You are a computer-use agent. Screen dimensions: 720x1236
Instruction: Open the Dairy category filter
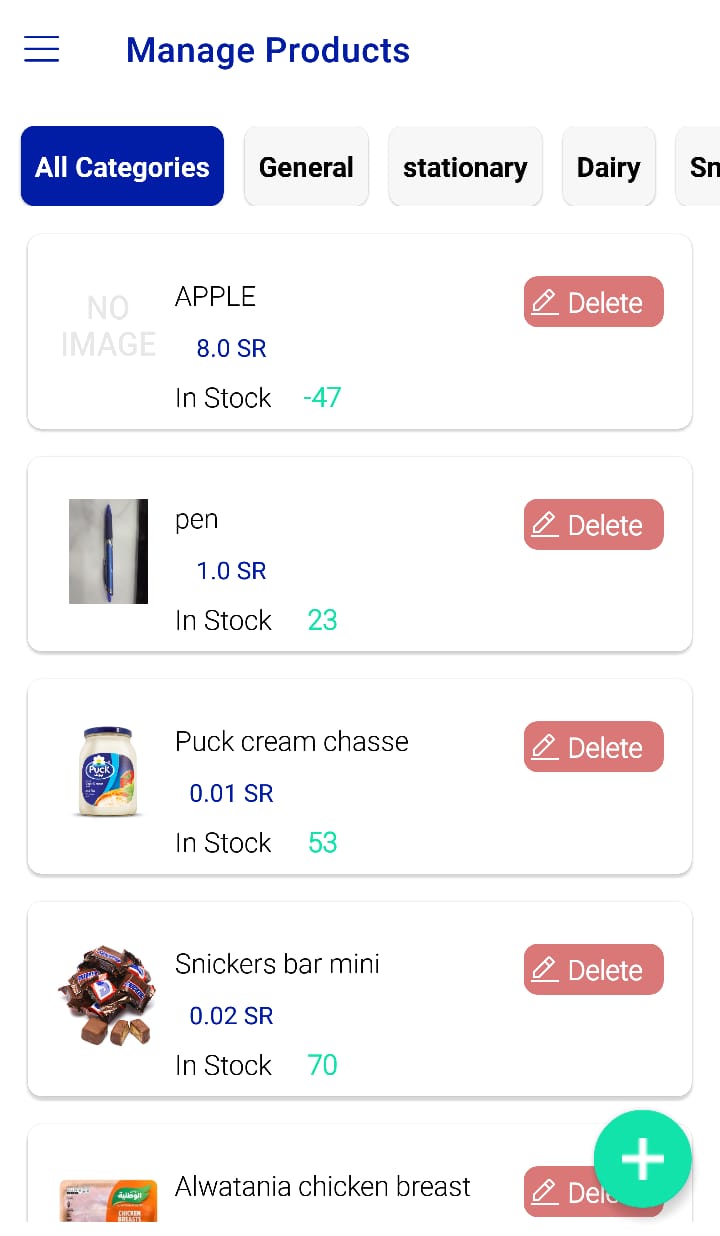pyautogui.click(x=608, y=166)
